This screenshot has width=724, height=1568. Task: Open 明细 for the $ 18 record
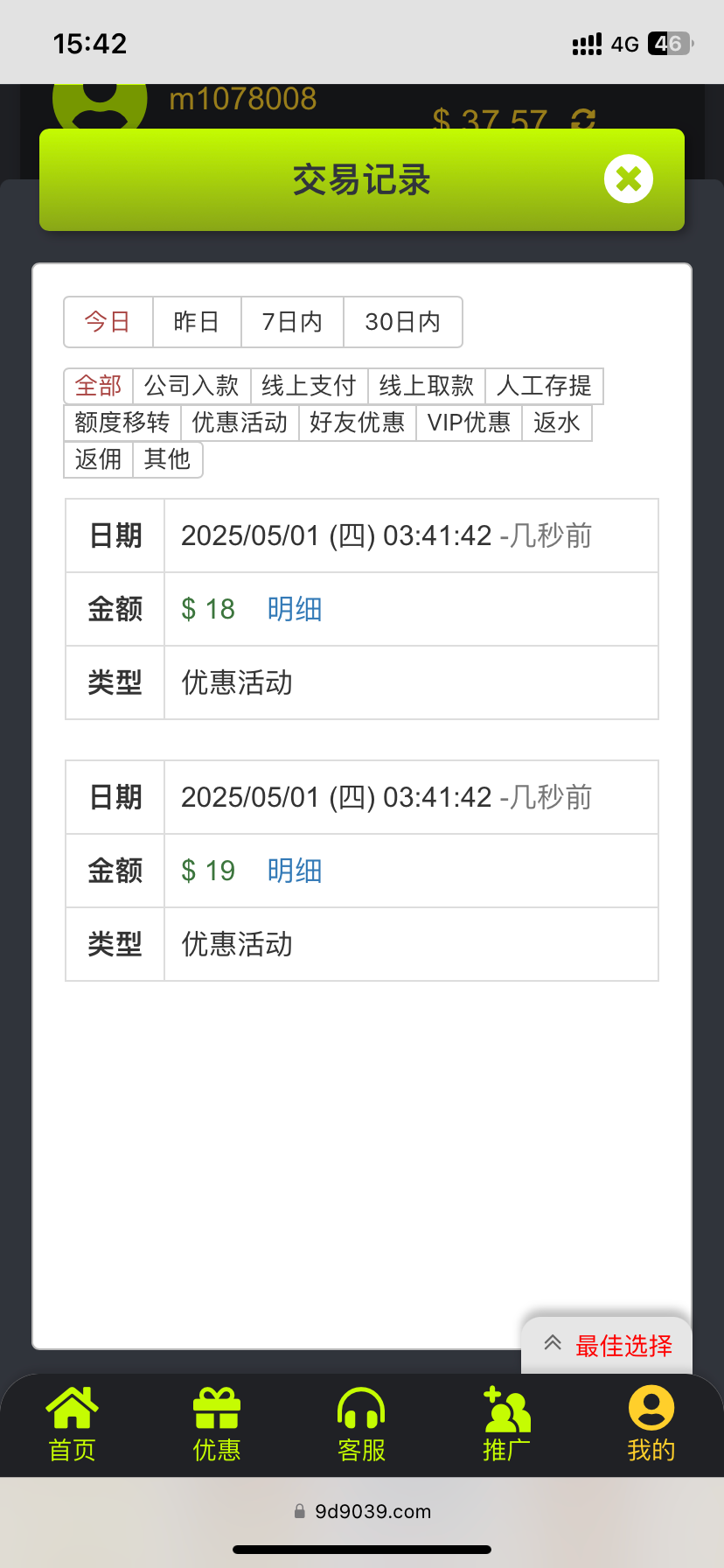click(295, 609)
